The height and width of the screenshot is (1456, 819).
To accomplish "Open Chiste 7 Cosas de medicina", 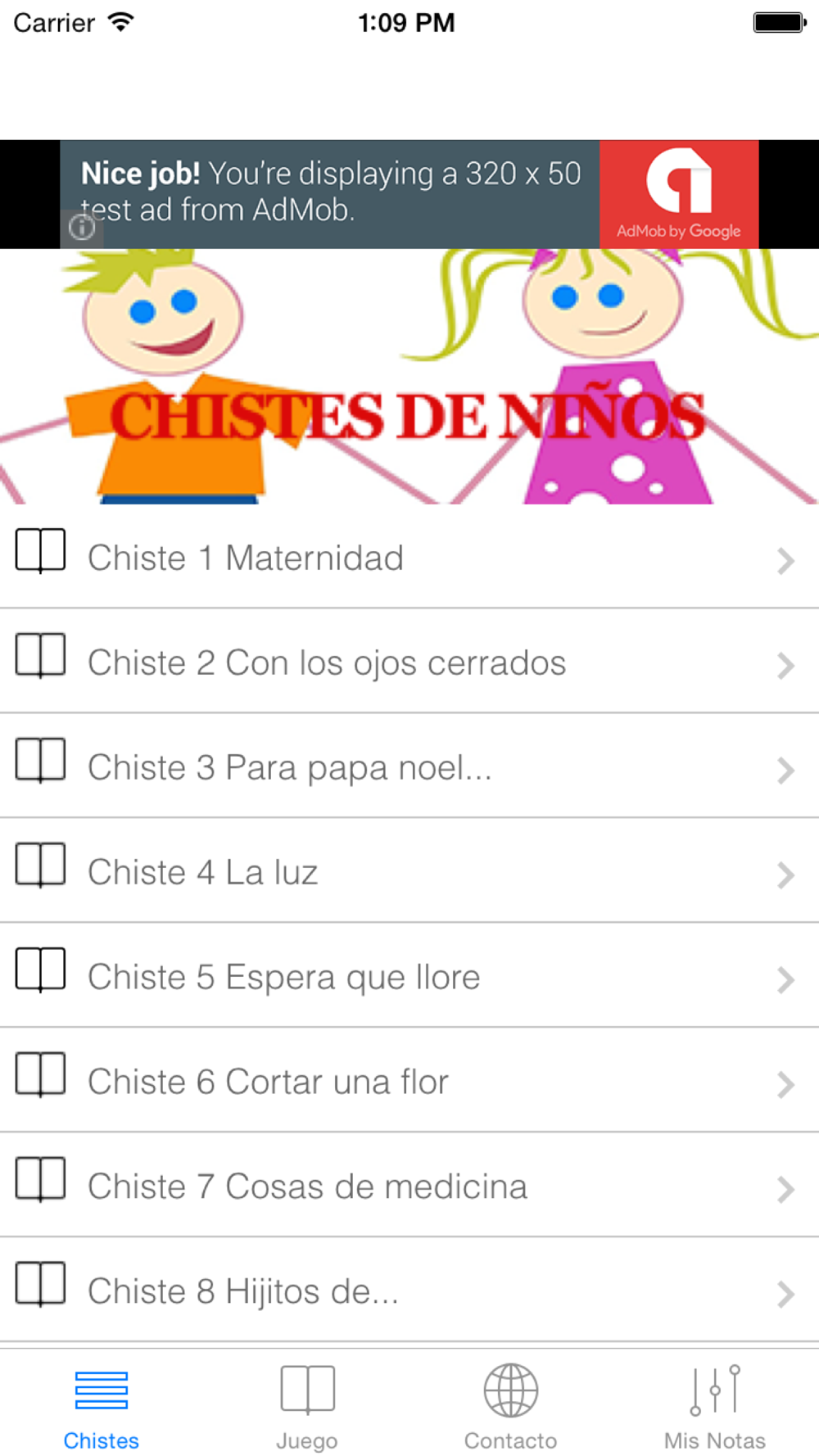I will point(409,1186).
